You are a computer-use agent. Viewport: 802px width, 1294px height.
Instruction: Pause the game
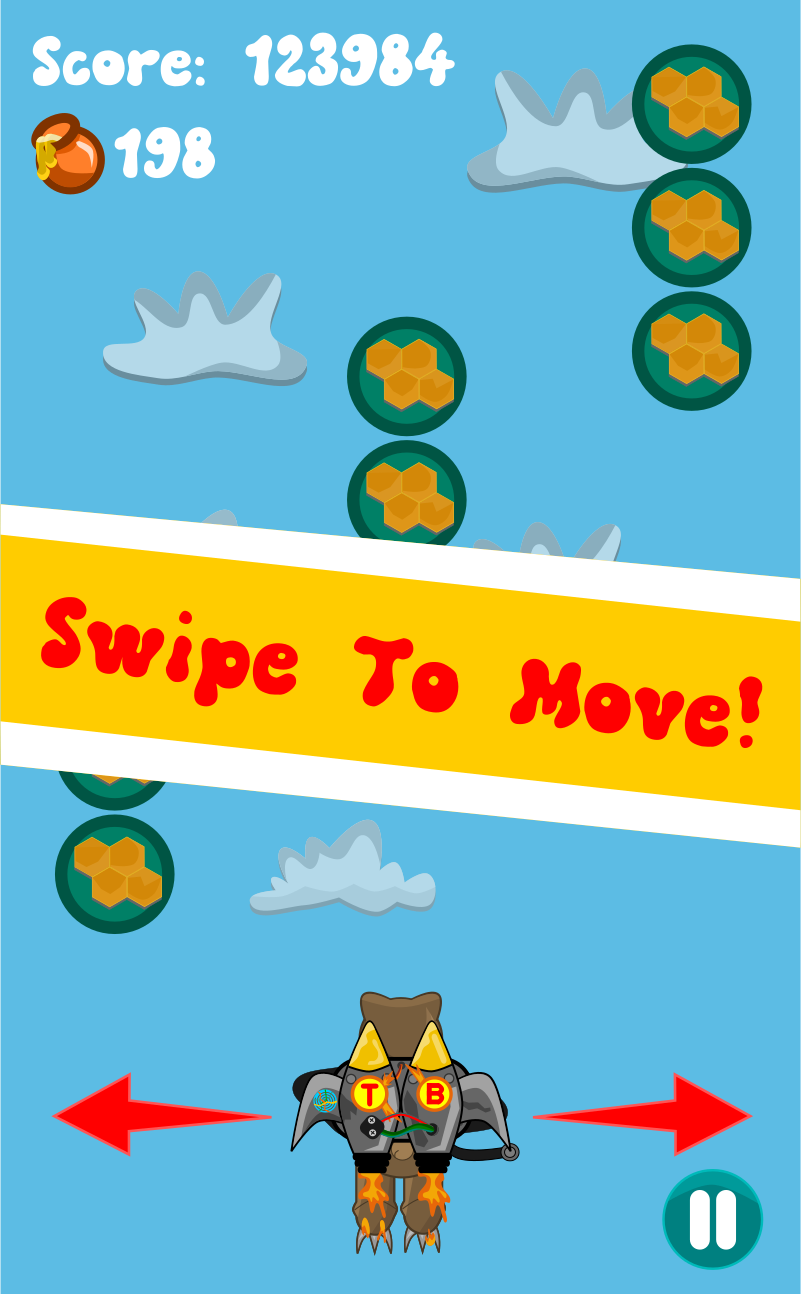(x=713, y=1219)
